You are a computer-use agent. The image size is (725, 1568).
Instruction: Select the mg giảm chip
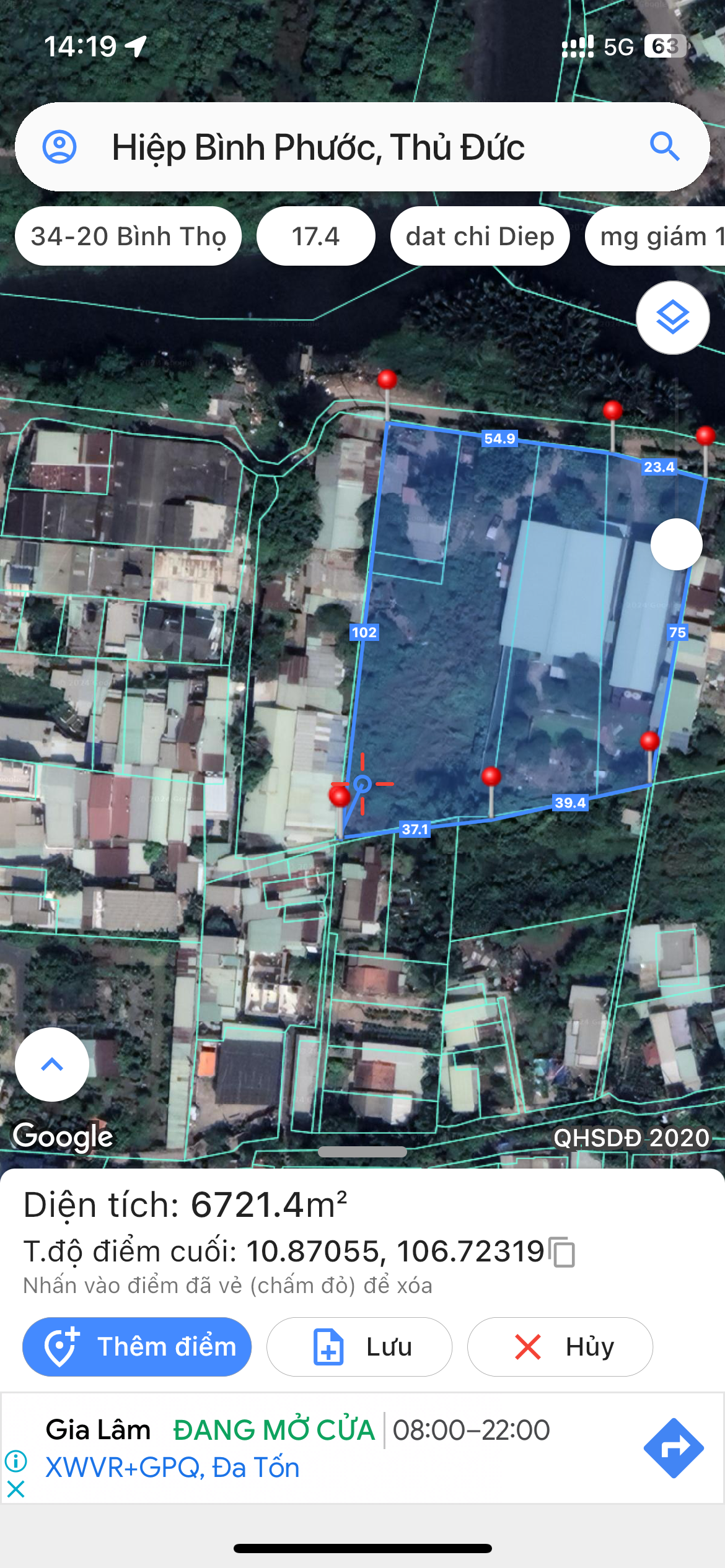click(656, 236)
